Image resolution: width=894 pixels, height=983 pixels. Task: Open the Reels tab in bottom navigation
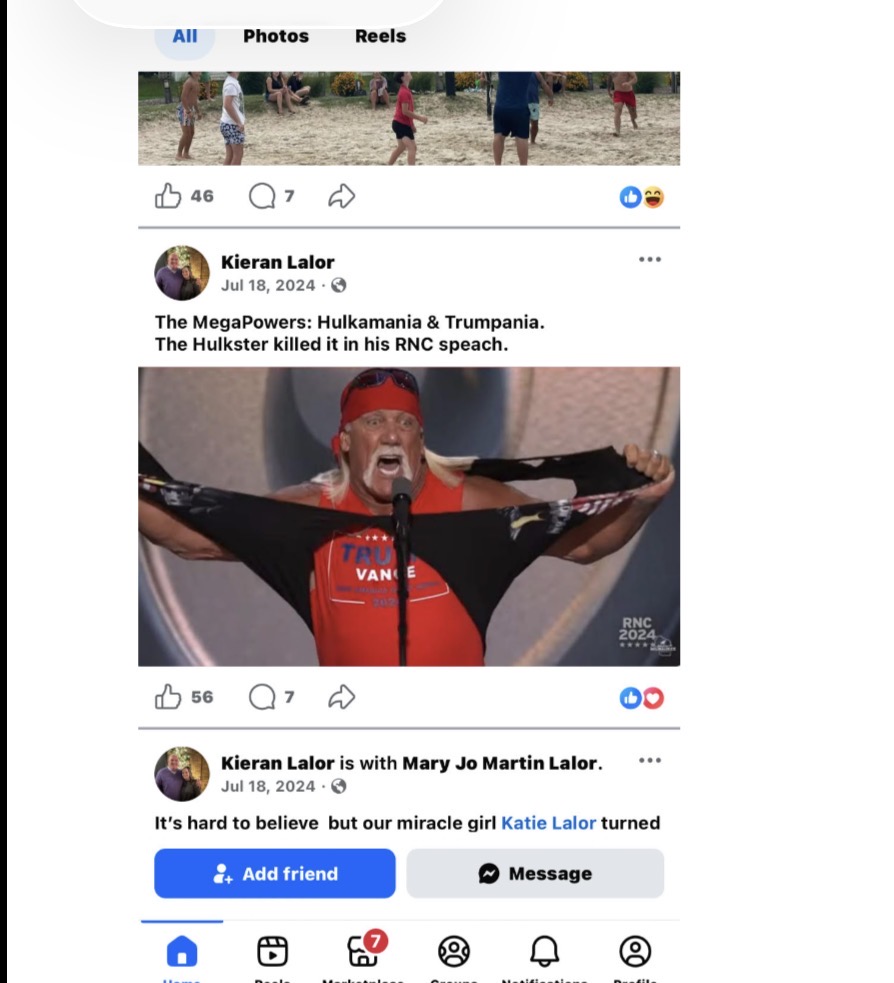[272, 952]
